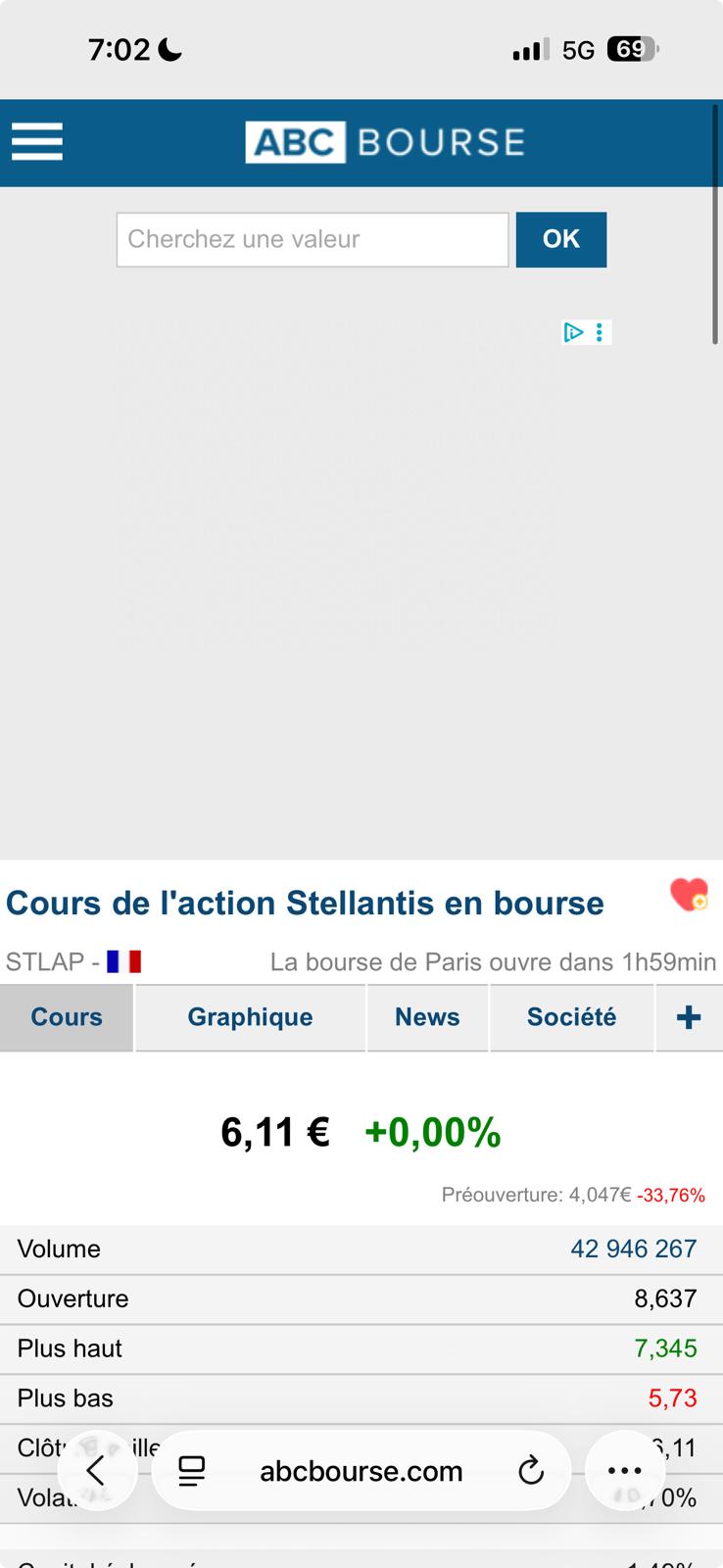Select the Cours tab
The width and height of the screenshot is (723, 1568).
(x=67, y=1017)
